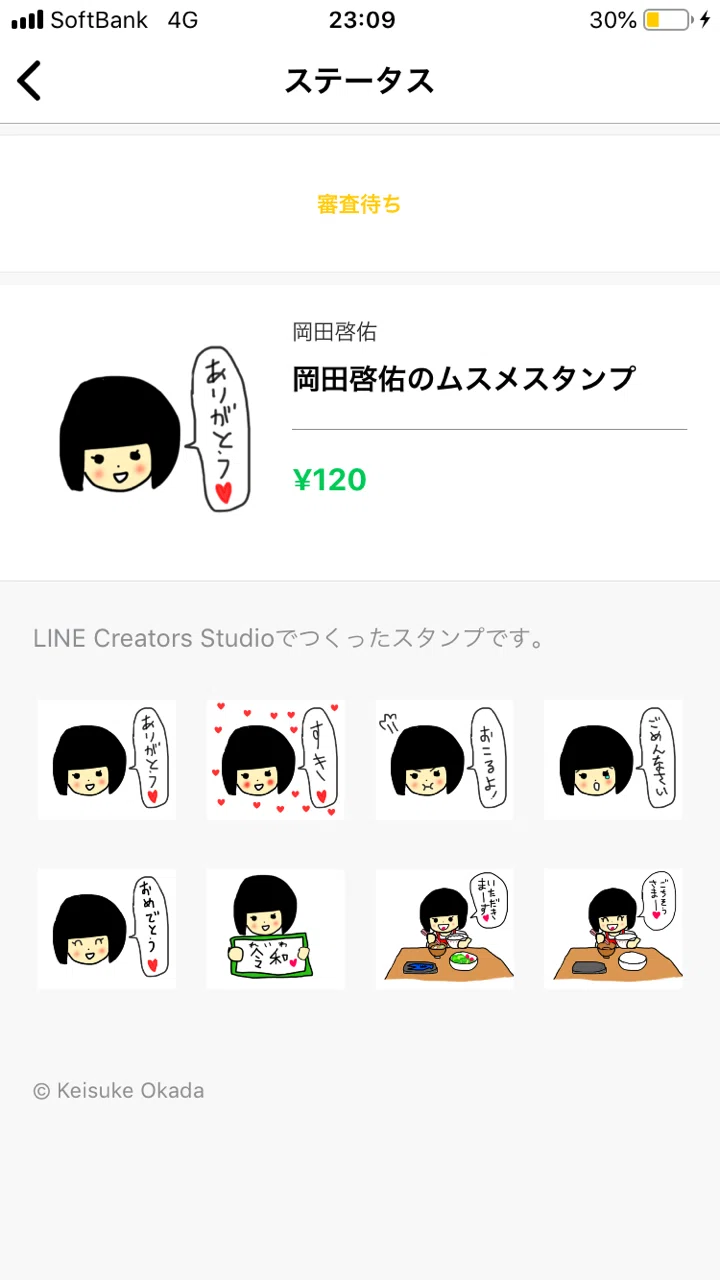Open the ありがとう sticker thumbnail

(107, 760)
